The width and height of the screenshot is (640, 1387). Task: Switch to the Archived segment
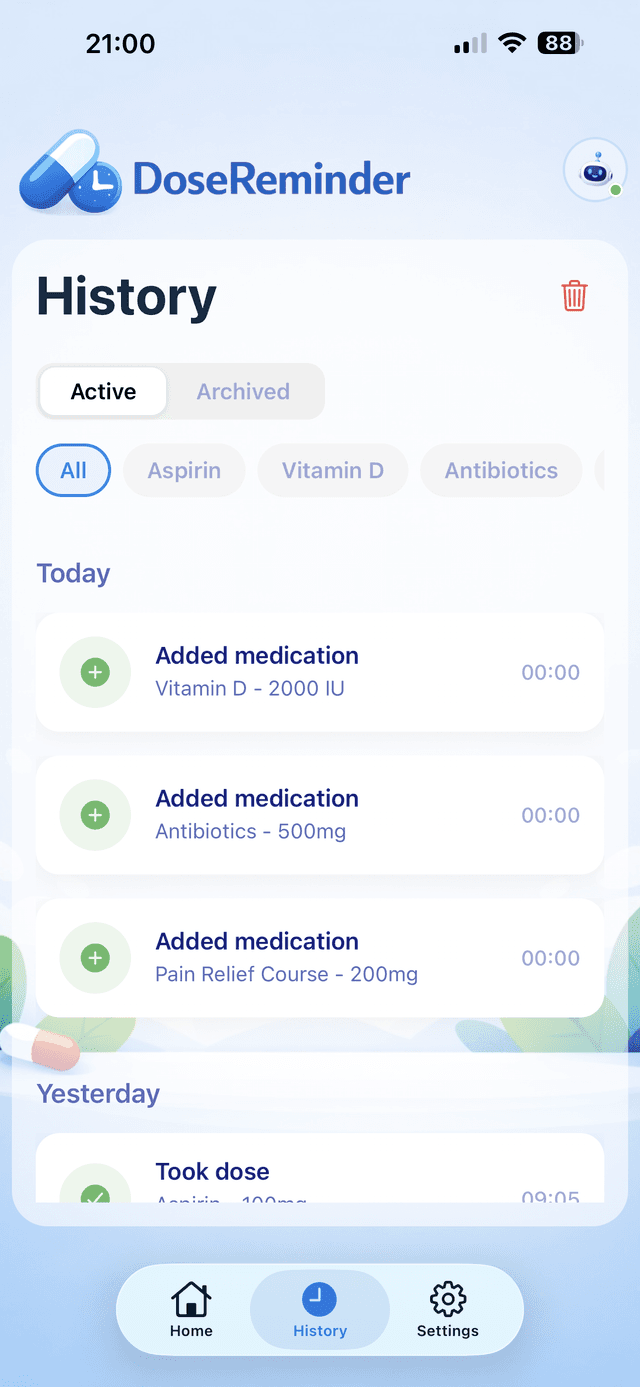[243, 391]
